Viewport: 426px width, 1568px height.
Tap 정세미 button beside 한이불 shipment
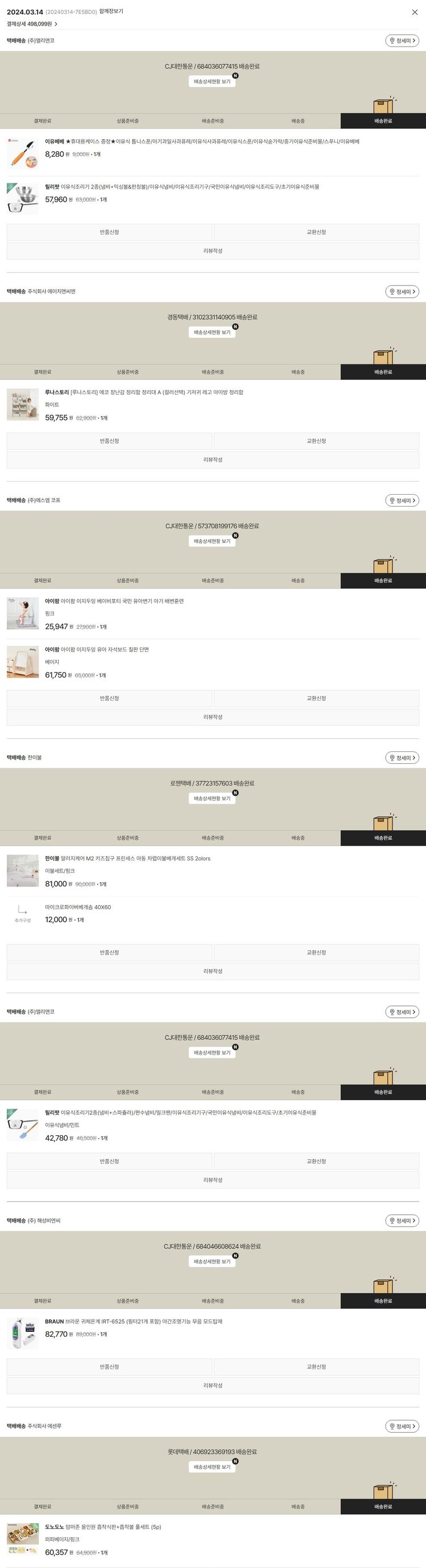click(x=402, y=758)
